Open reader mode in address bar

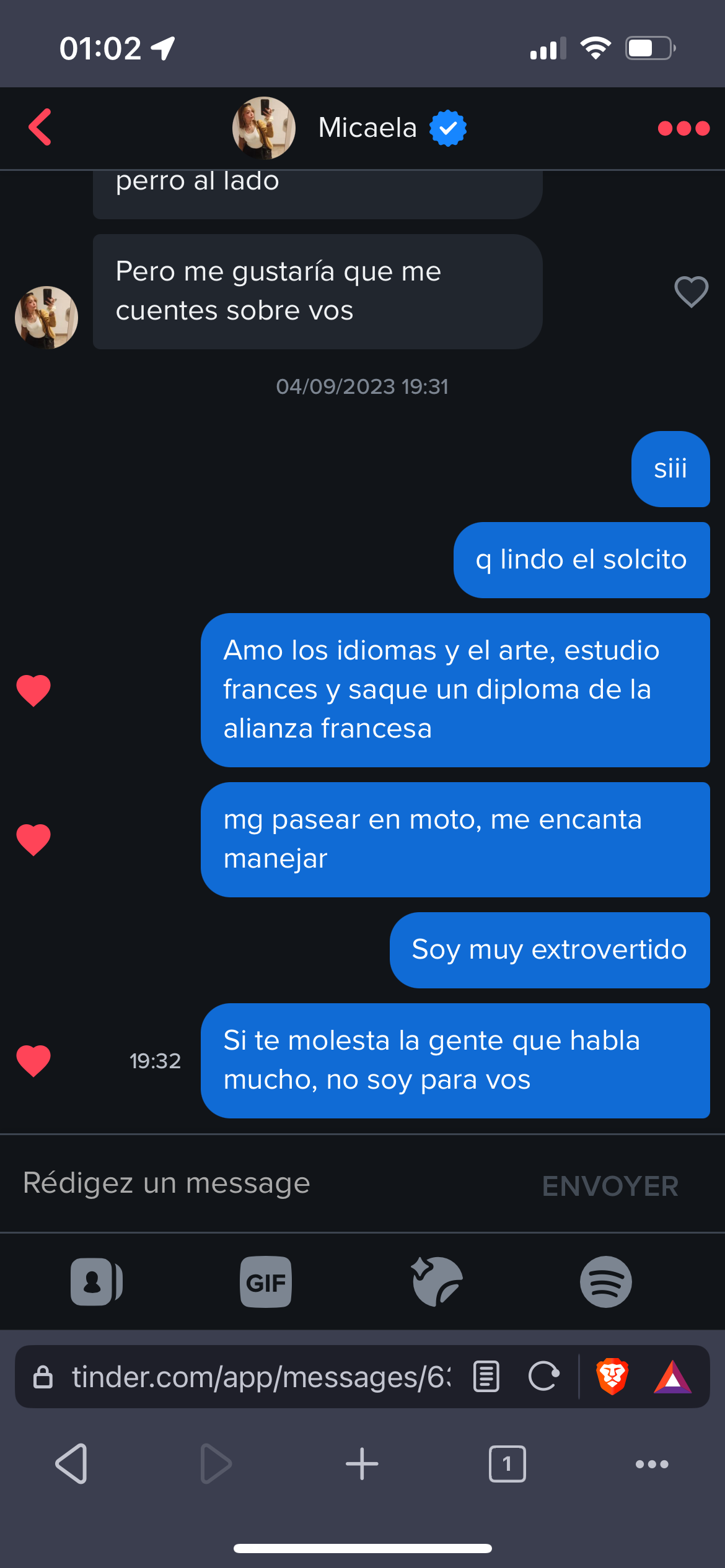click(x=486, y=1377)
